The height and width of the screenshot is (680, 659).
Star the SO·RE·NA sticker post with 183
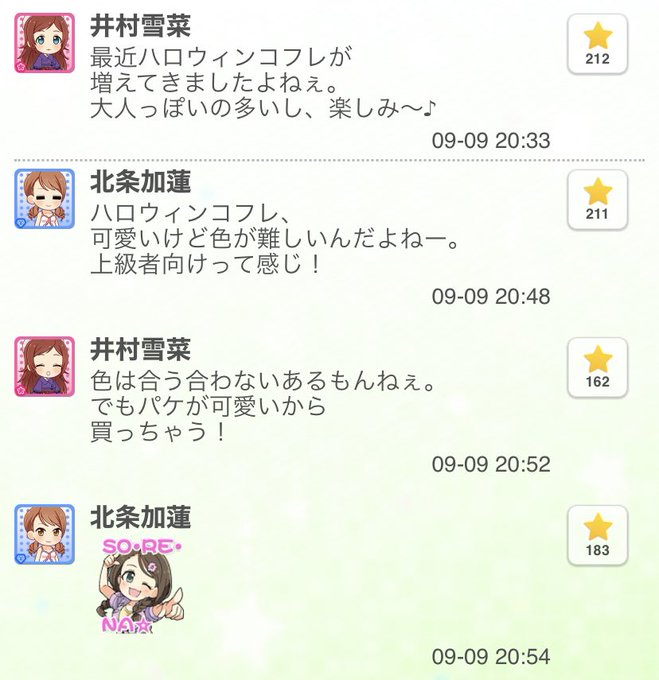pos(597,536)
